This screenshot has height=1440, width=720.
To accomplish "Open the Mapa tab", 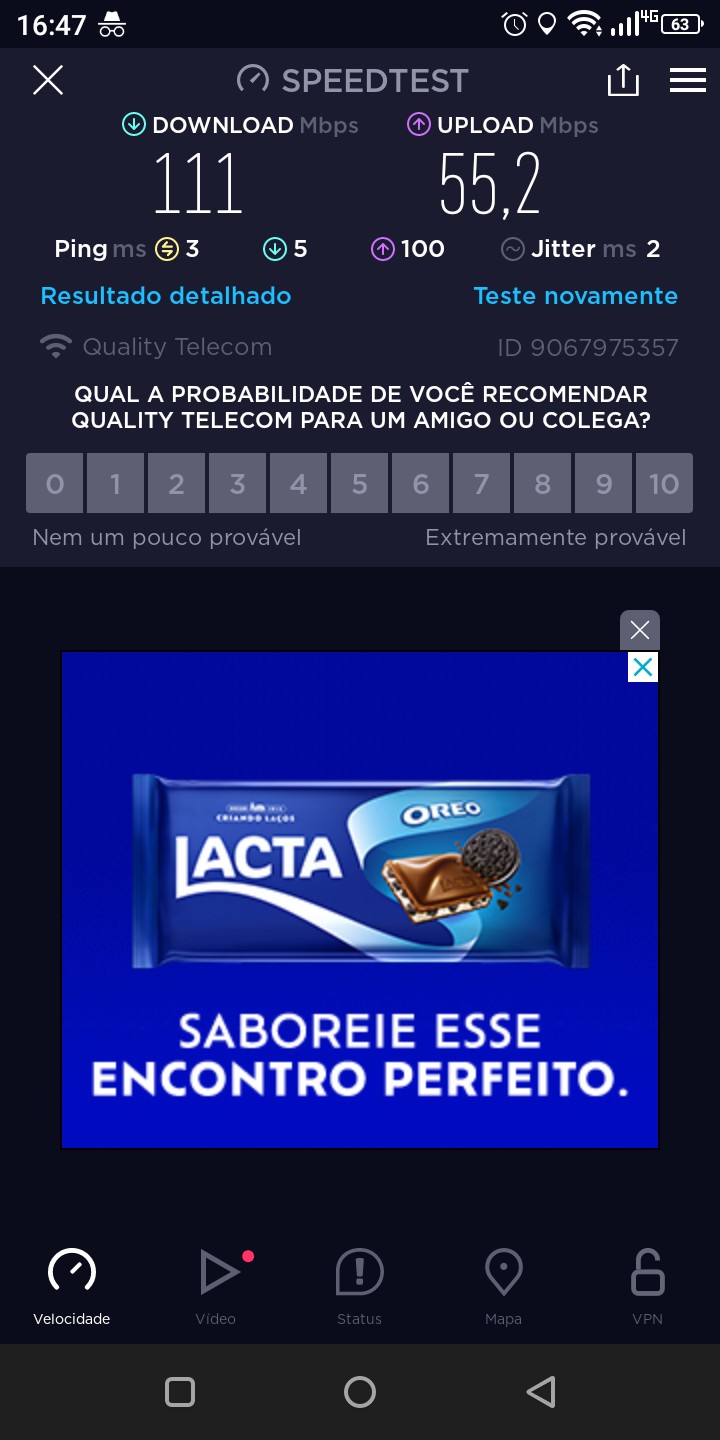I will (503, 1286).
